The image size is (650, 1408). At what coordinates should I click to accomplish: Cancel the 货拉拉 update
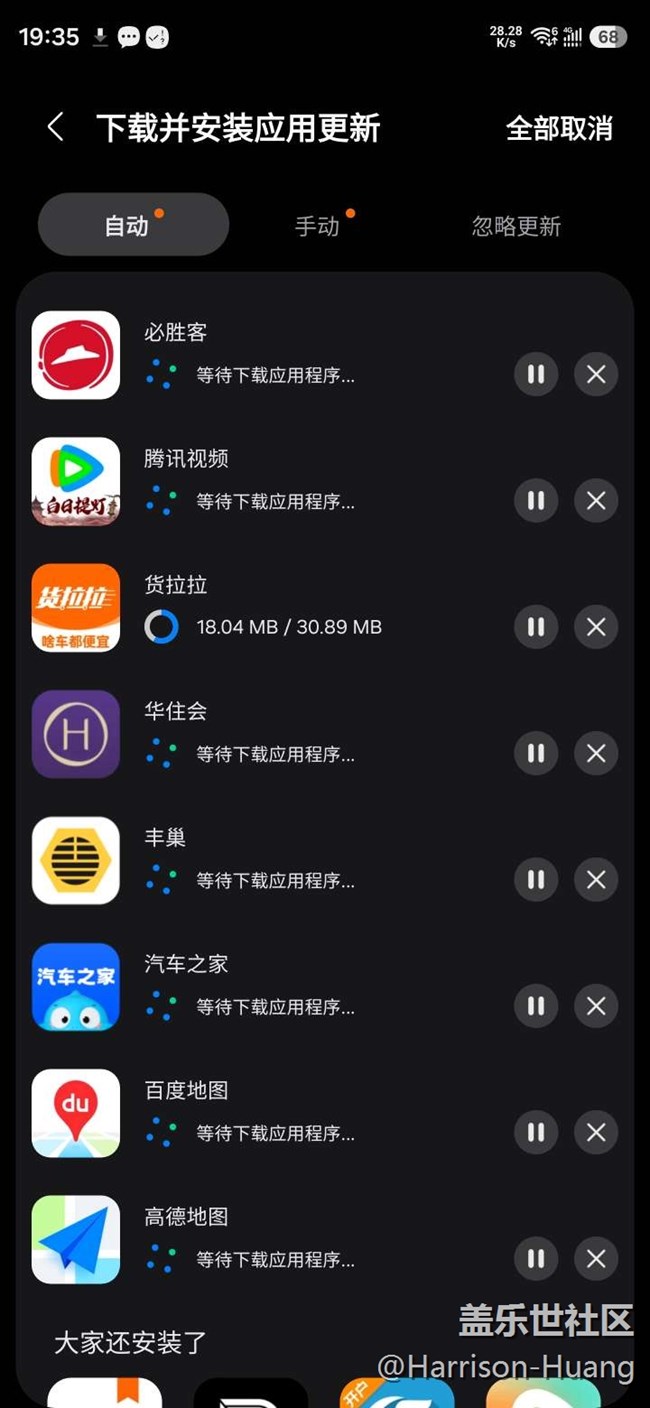(x=596, y=627)
